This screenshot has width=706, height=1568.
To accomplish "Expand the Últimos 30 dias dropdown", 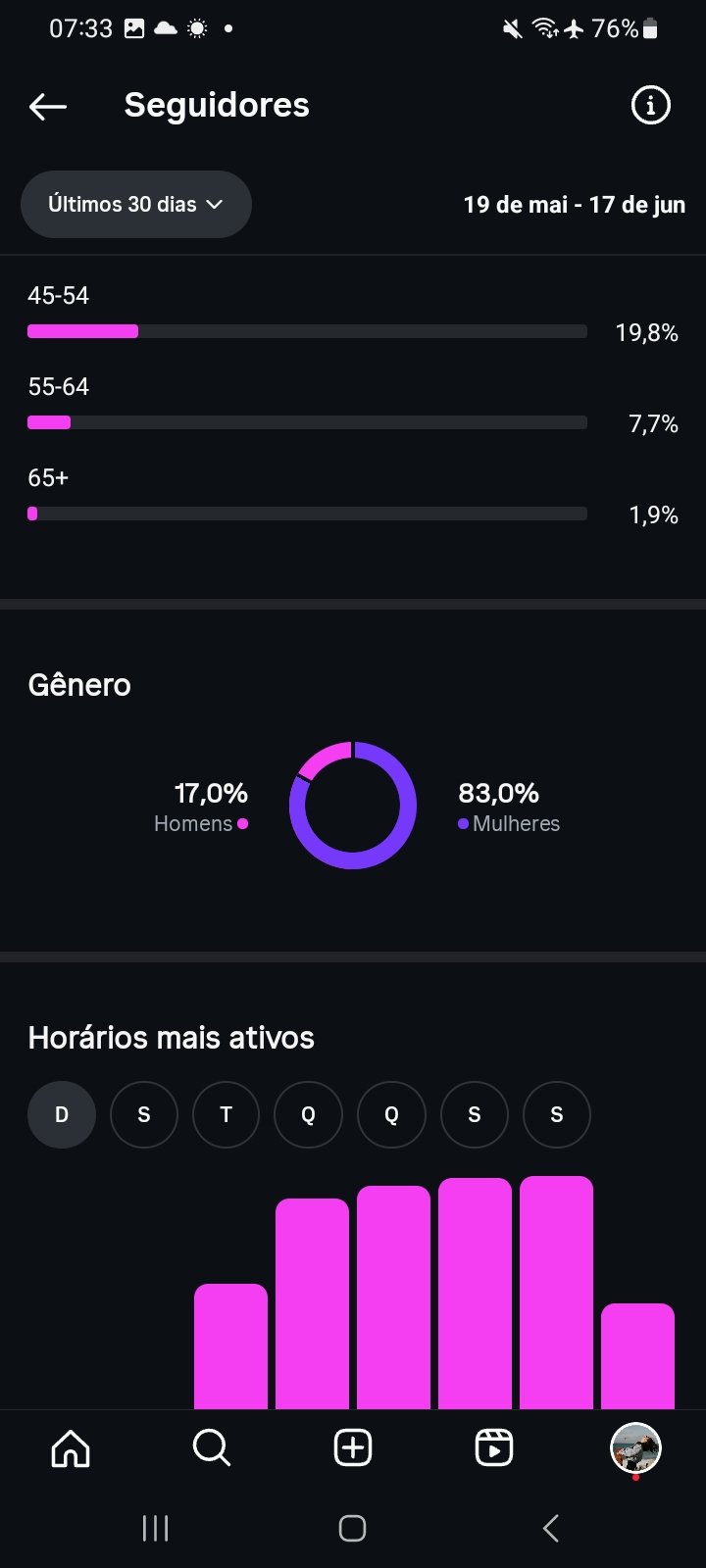I will 136,204.
